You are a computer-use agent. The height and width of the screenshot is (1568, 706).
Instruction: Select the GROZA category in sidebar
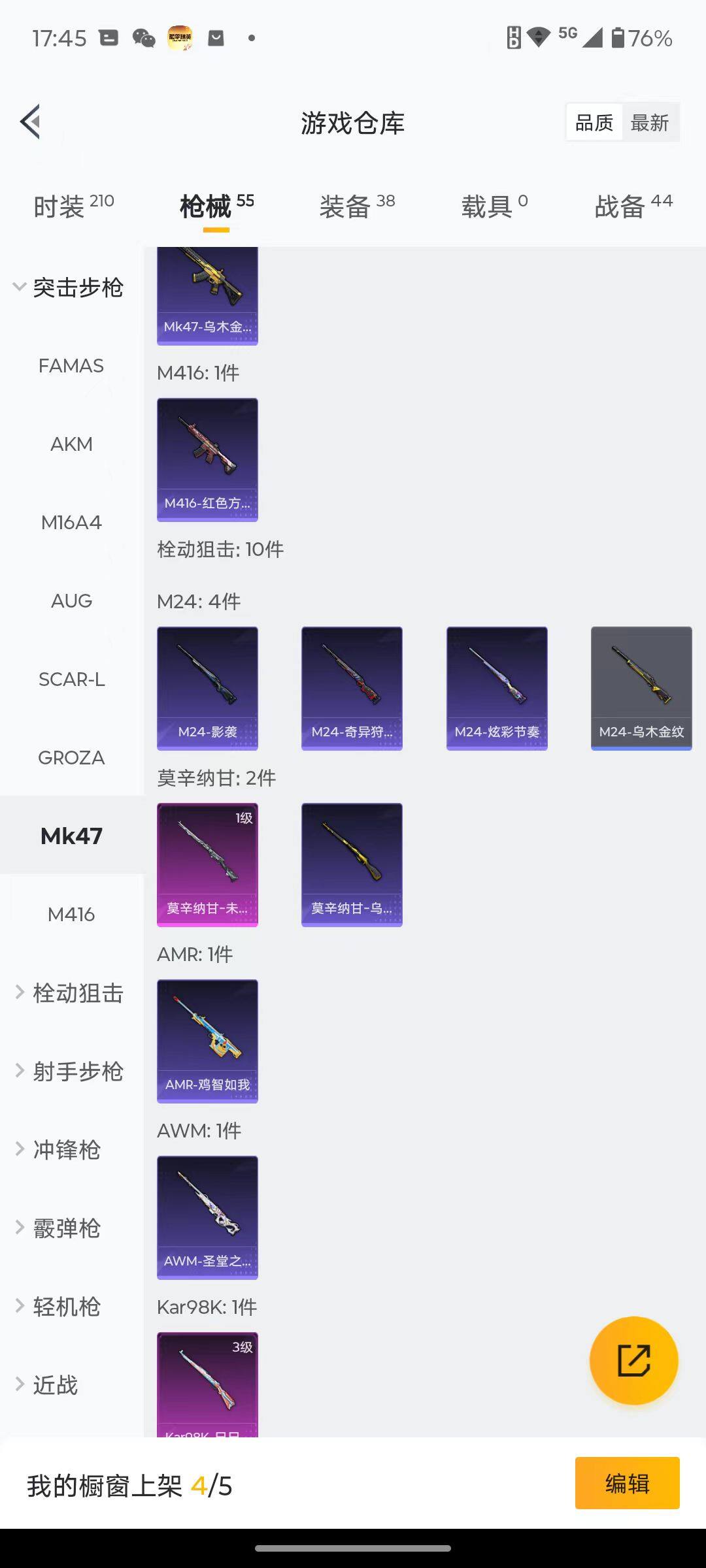[x=71, y=758]
